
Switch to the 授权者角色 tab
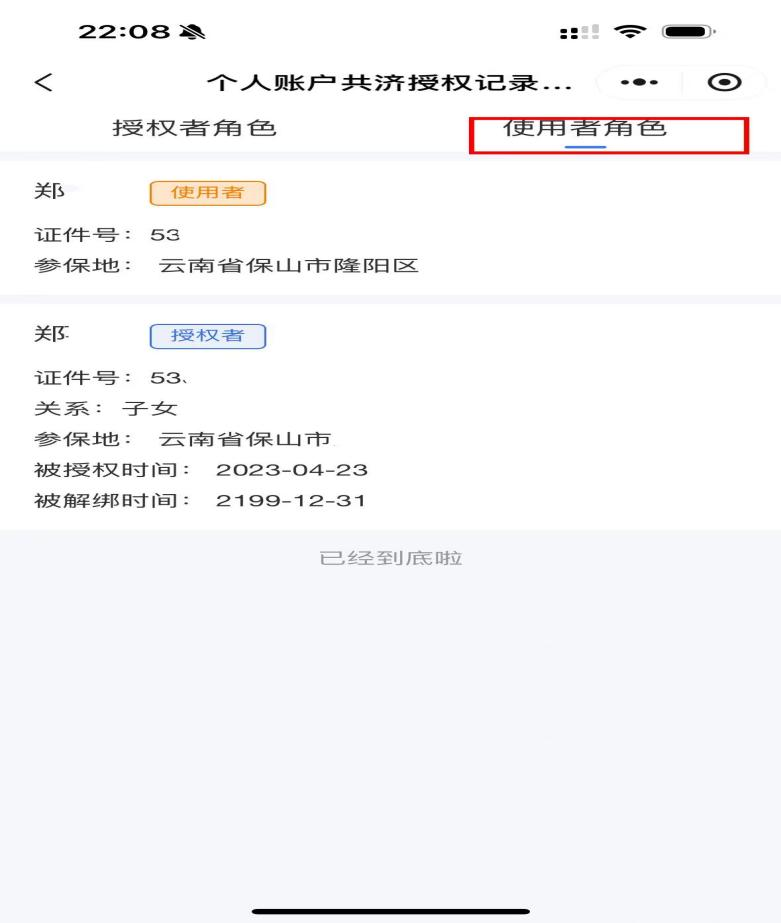(x=194, y=128)
